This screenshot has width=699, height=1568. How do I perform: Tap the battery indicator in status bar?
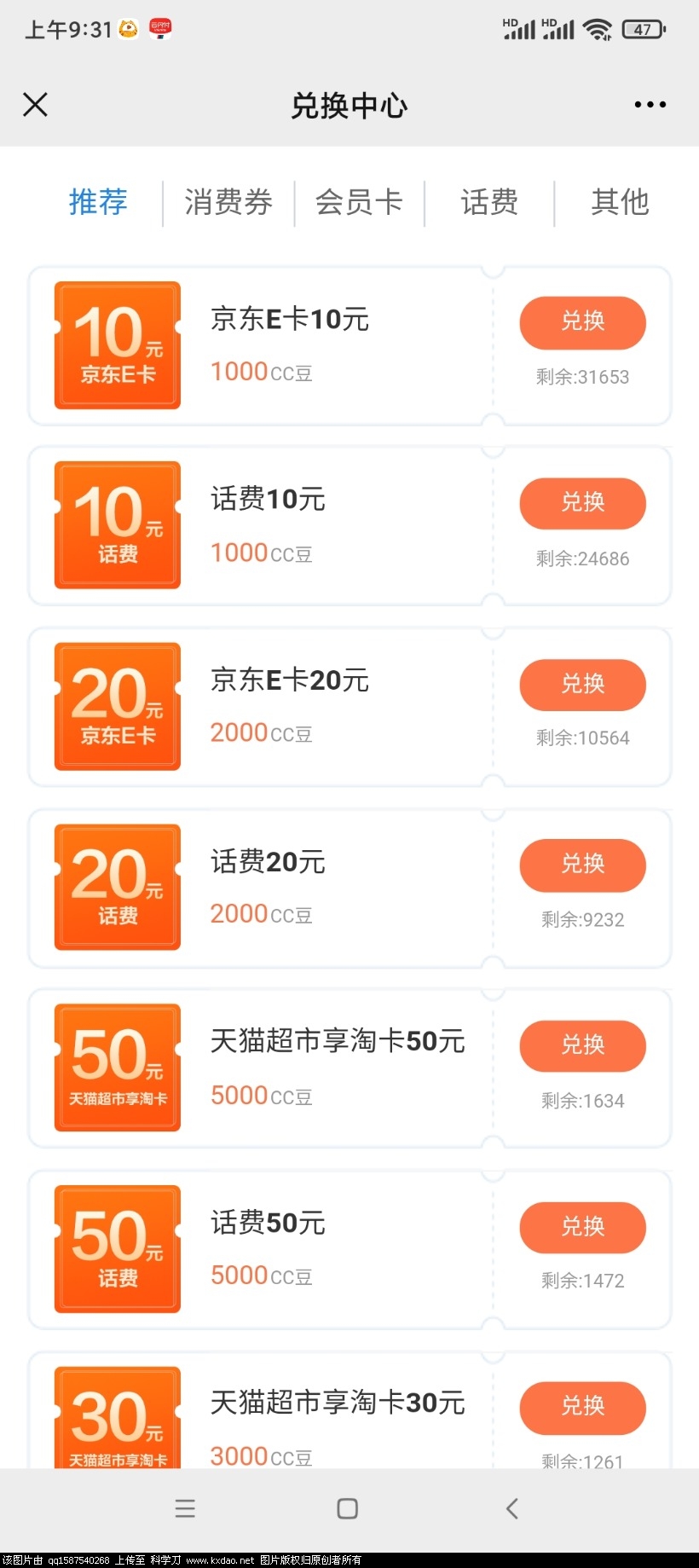pyautogui.click(x=645, y=28)
